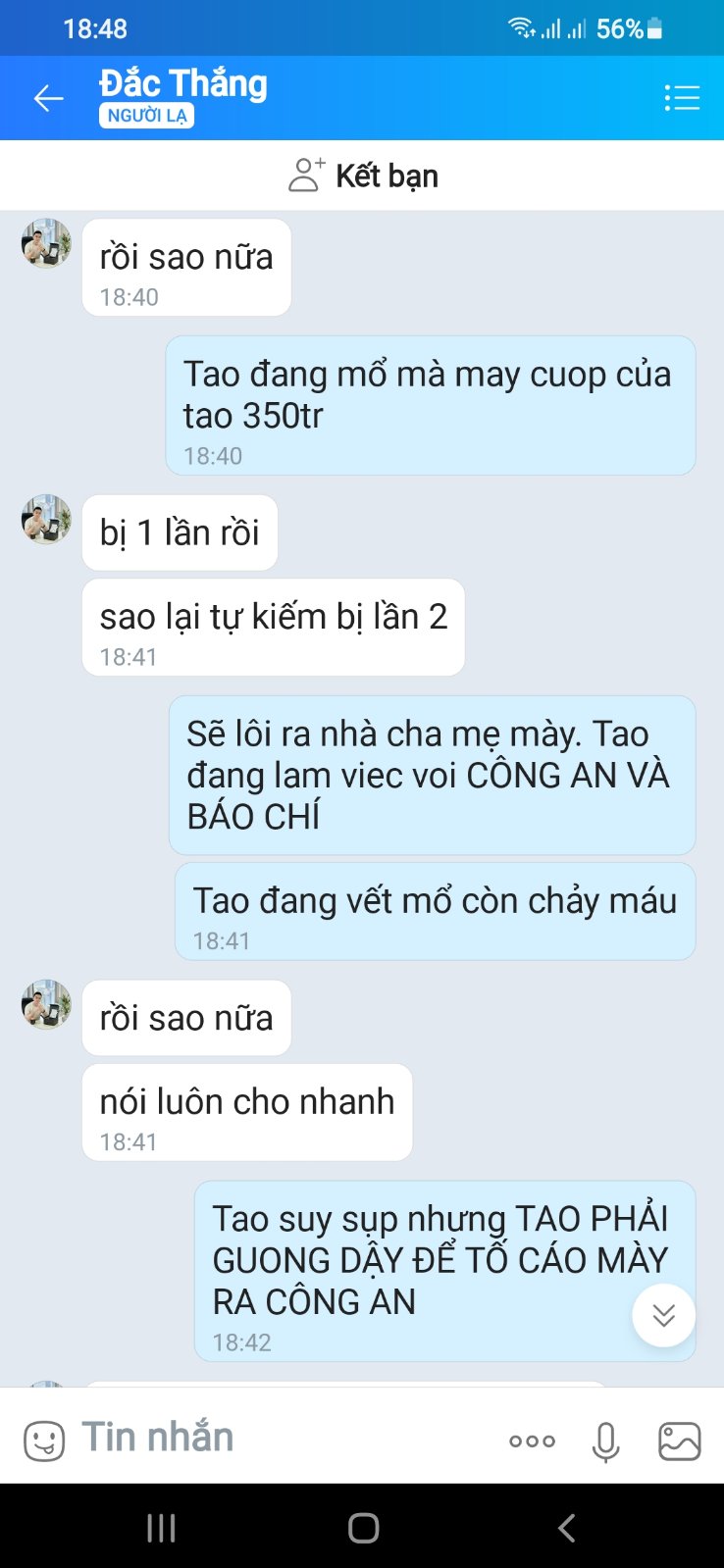Jump to latest messages with down arrow

663,1315
